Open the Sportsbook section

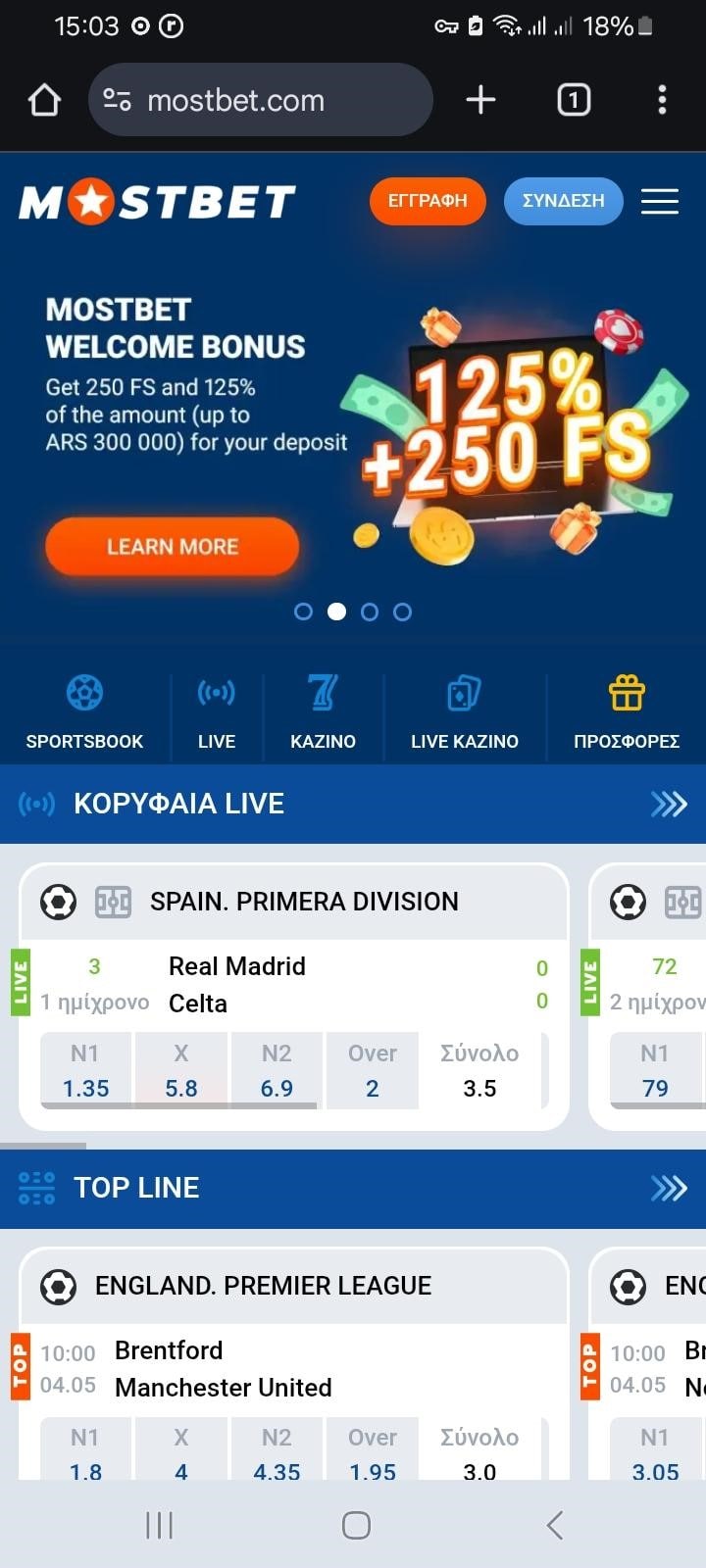click(x=84, y=713)
